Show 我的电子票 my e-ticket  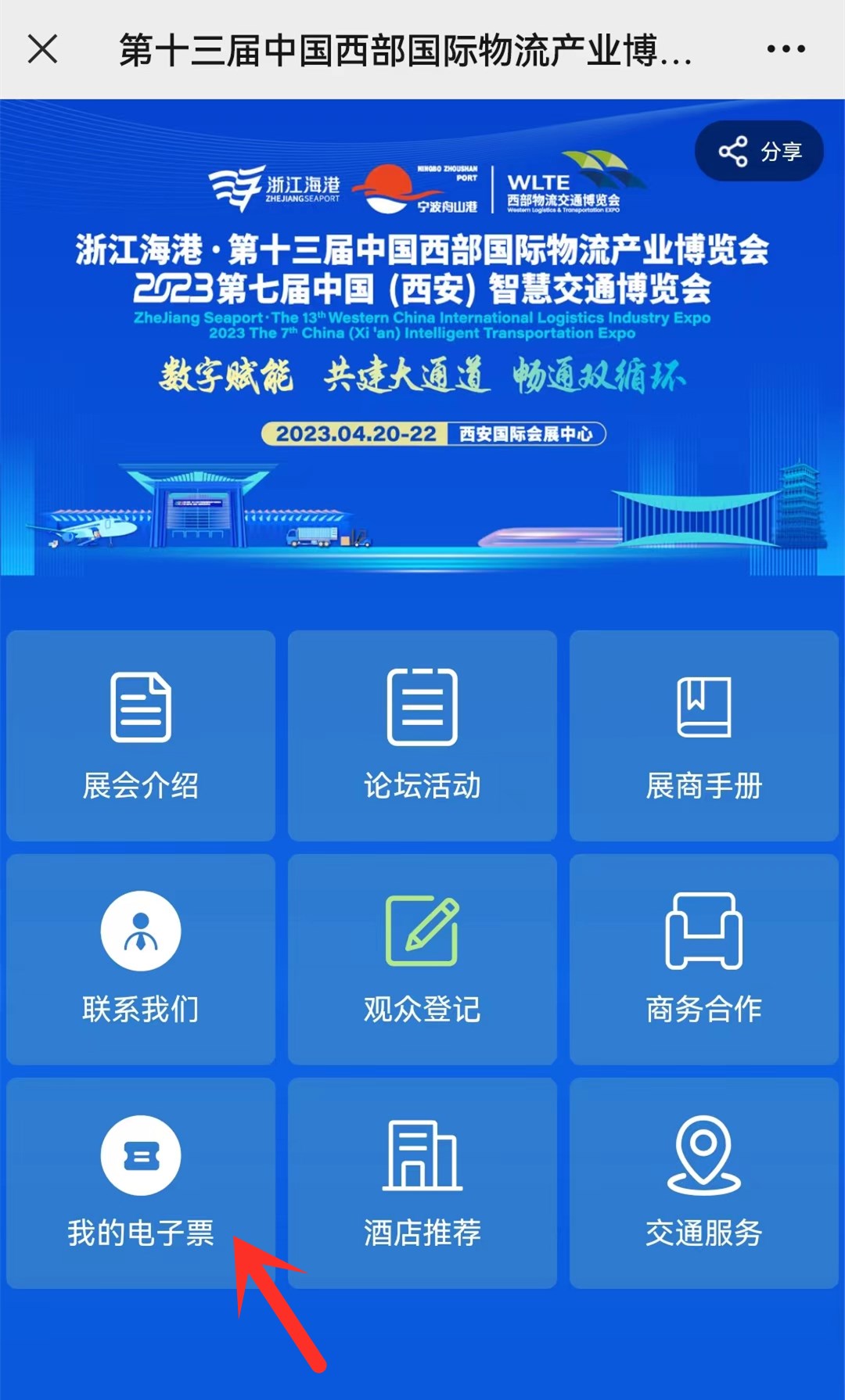point(141,1183)
